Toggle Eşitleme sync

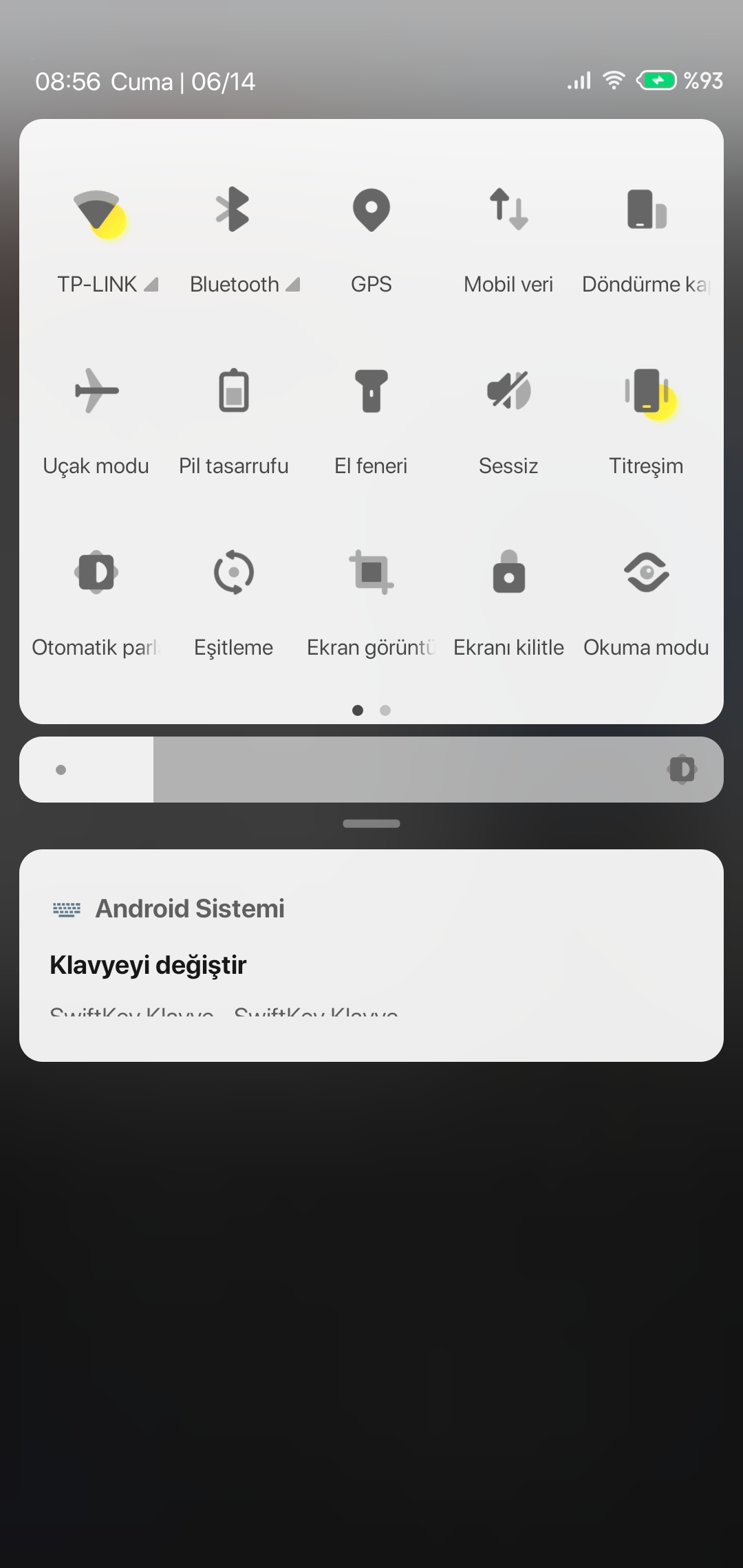click(x=233, y=572)
